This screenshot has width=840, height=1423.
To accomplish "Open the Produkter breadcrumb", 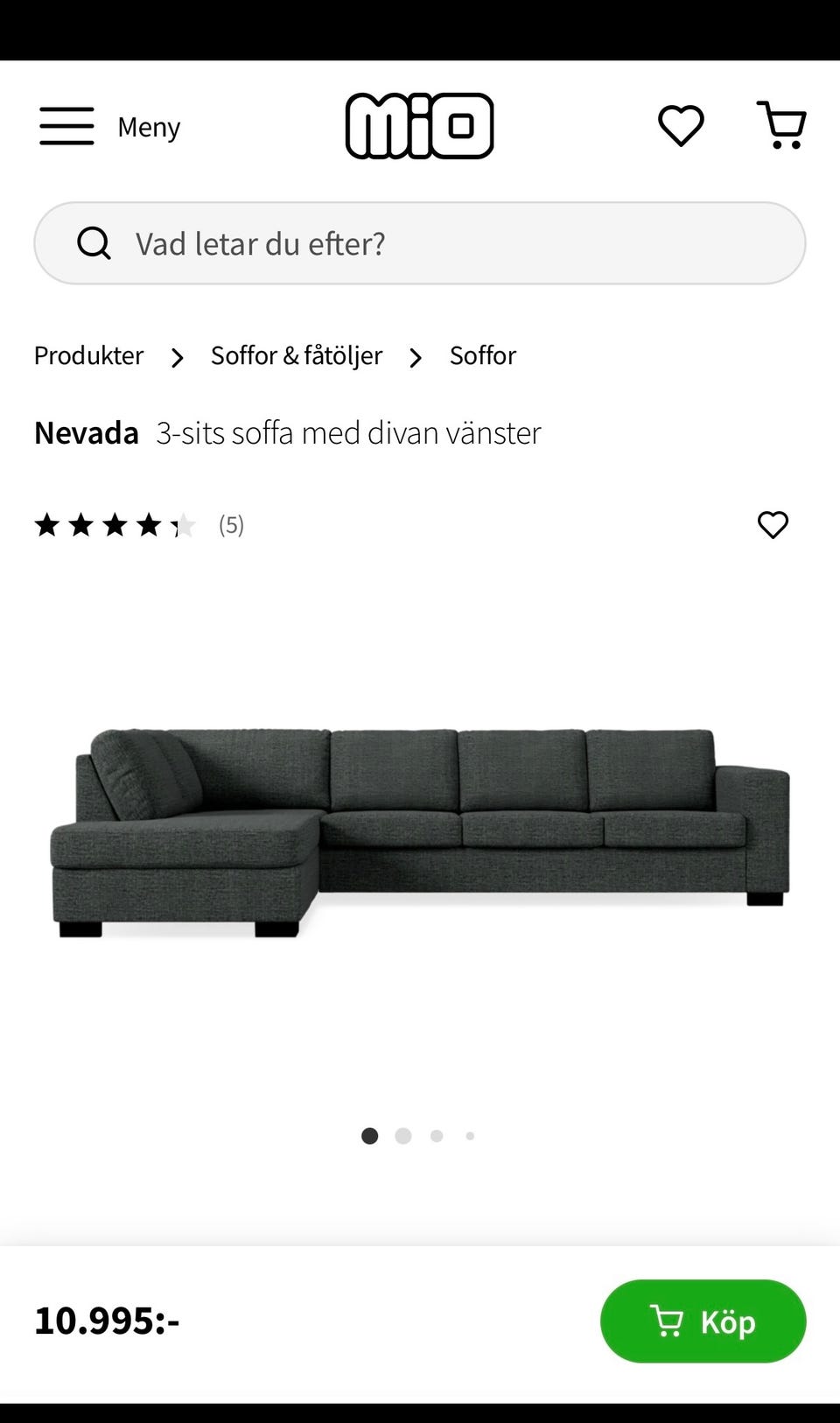I will tap(87, 355).
